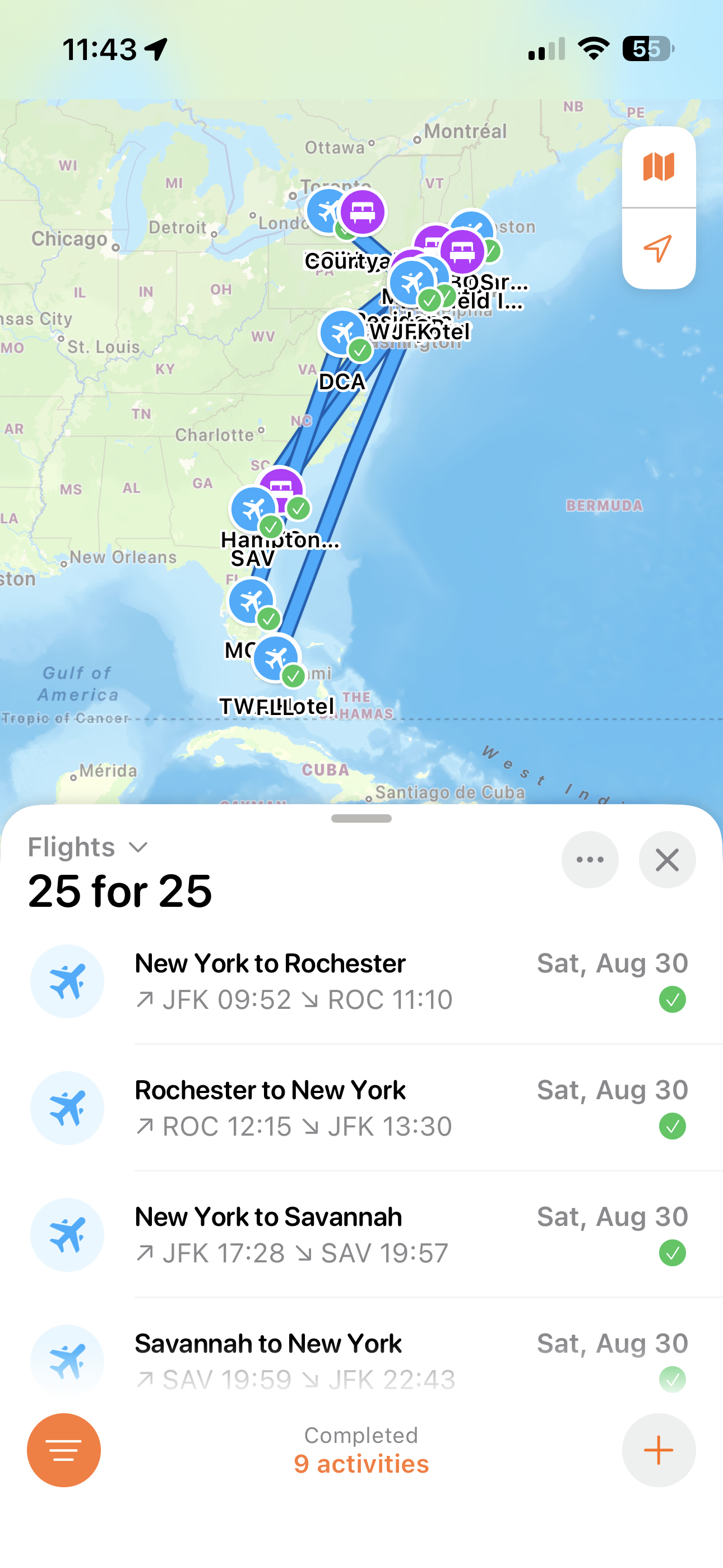This screenshot has width=723, height=1568.
Task: Change the map style with the map icon
Action: coord(659,167)
